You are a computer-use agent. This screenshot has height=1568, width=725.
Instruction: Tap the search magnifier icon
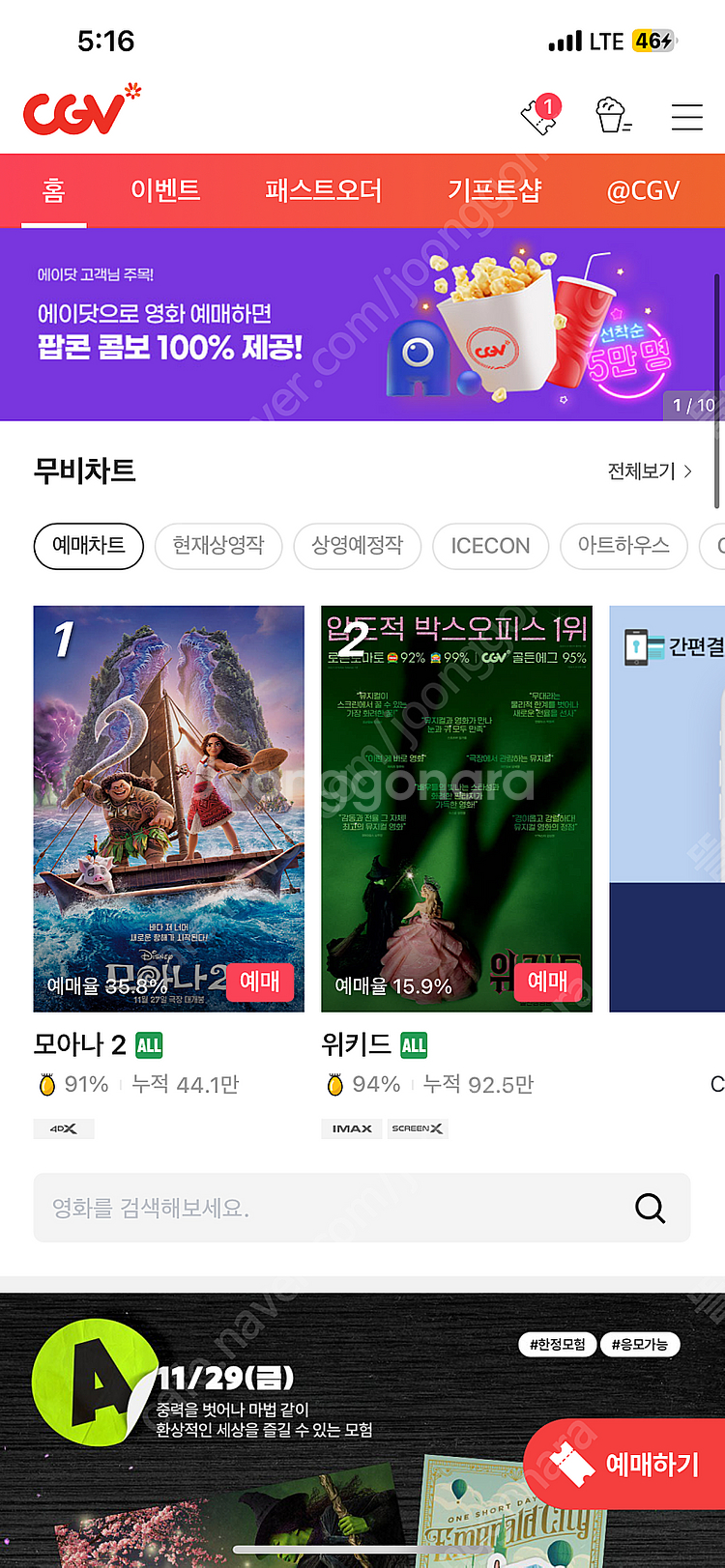(x=650, y=1208)
